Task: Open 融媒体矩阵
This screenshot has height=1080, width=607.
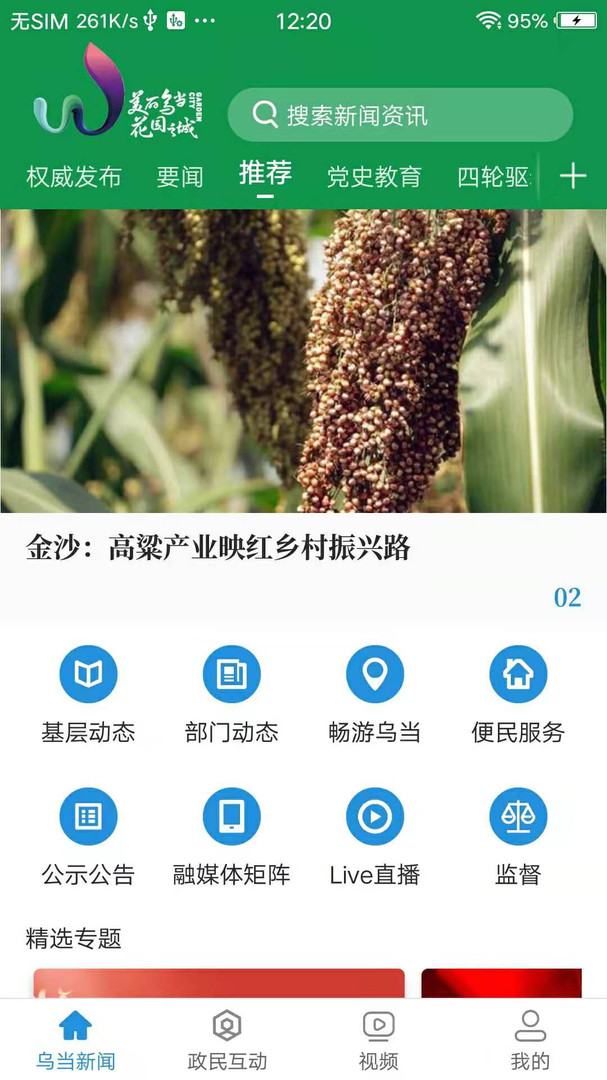Action: pos(231,836)
